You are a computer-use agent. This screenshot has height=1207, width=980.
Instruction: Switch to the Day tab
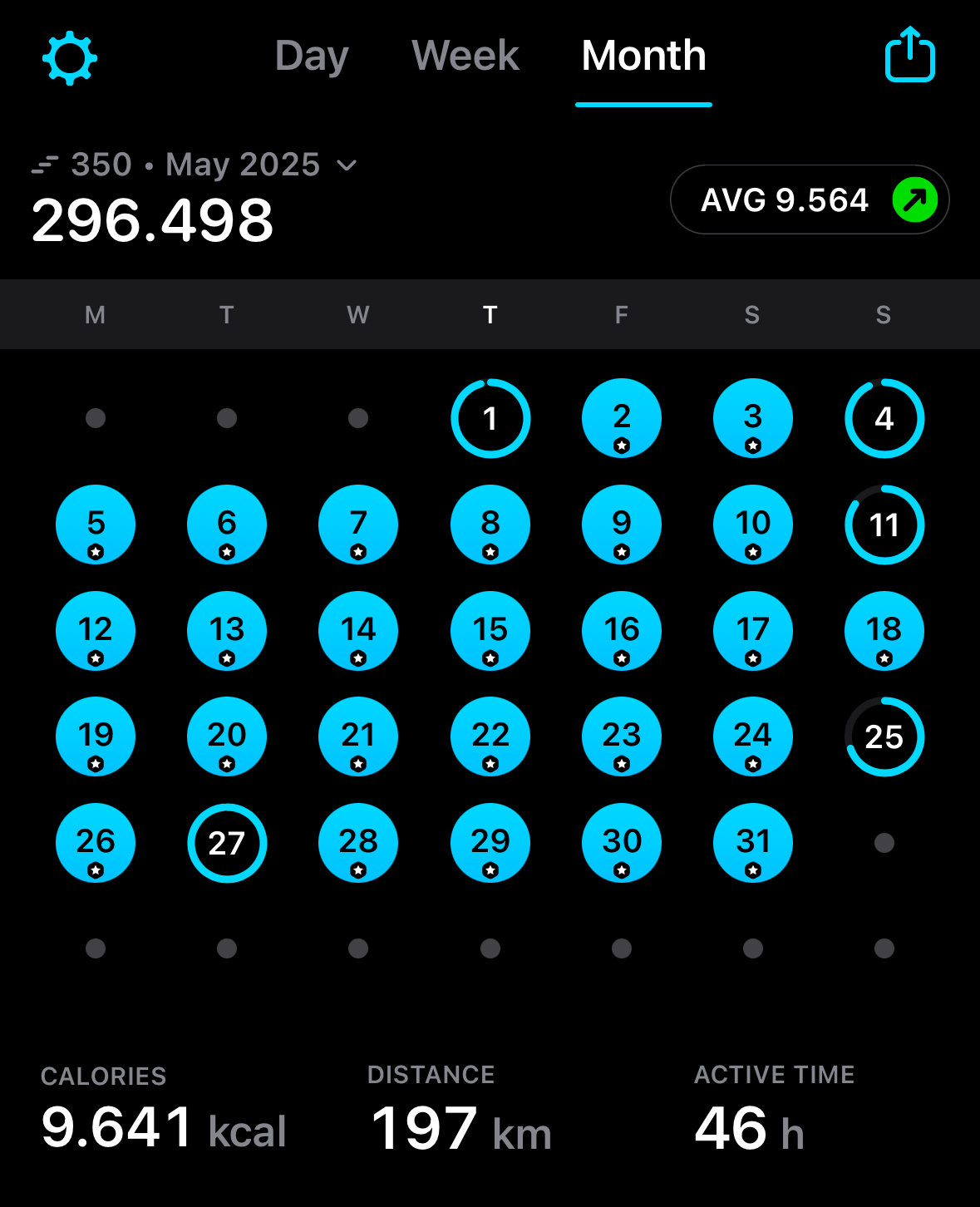pyautogui.click(x=312, y=57)
